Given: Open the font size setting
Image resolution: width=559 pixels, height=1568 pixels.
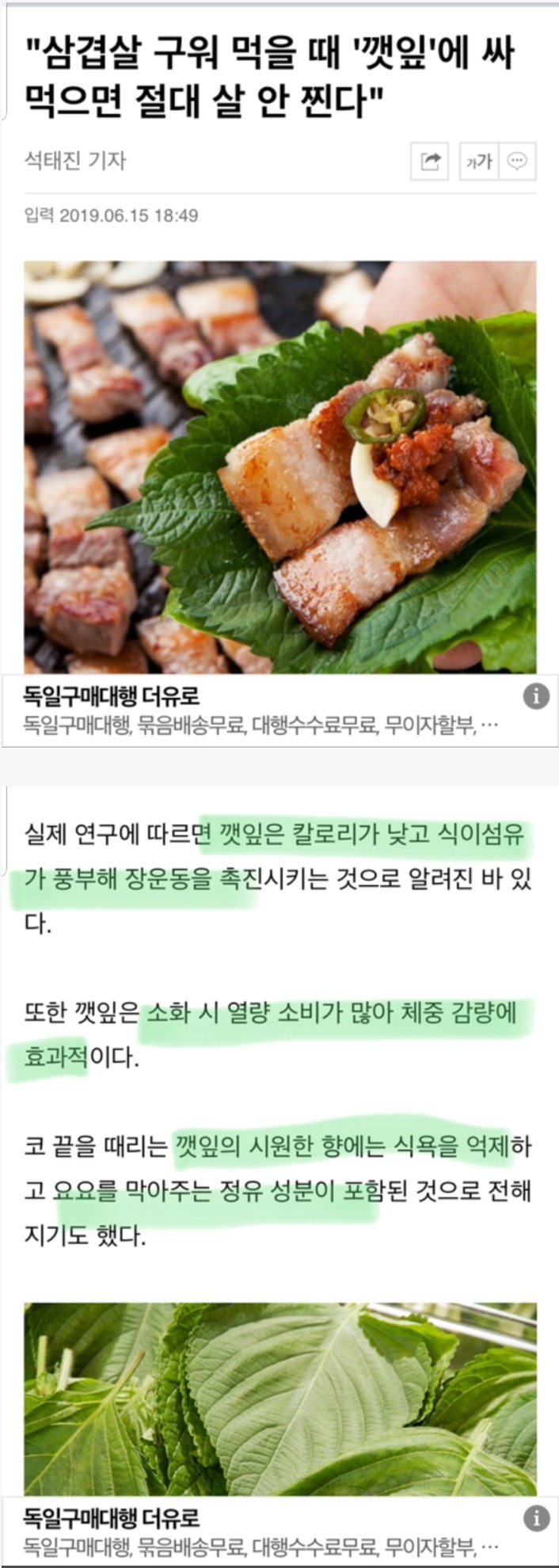Looking at the screenshot, I should coord(479,162).
